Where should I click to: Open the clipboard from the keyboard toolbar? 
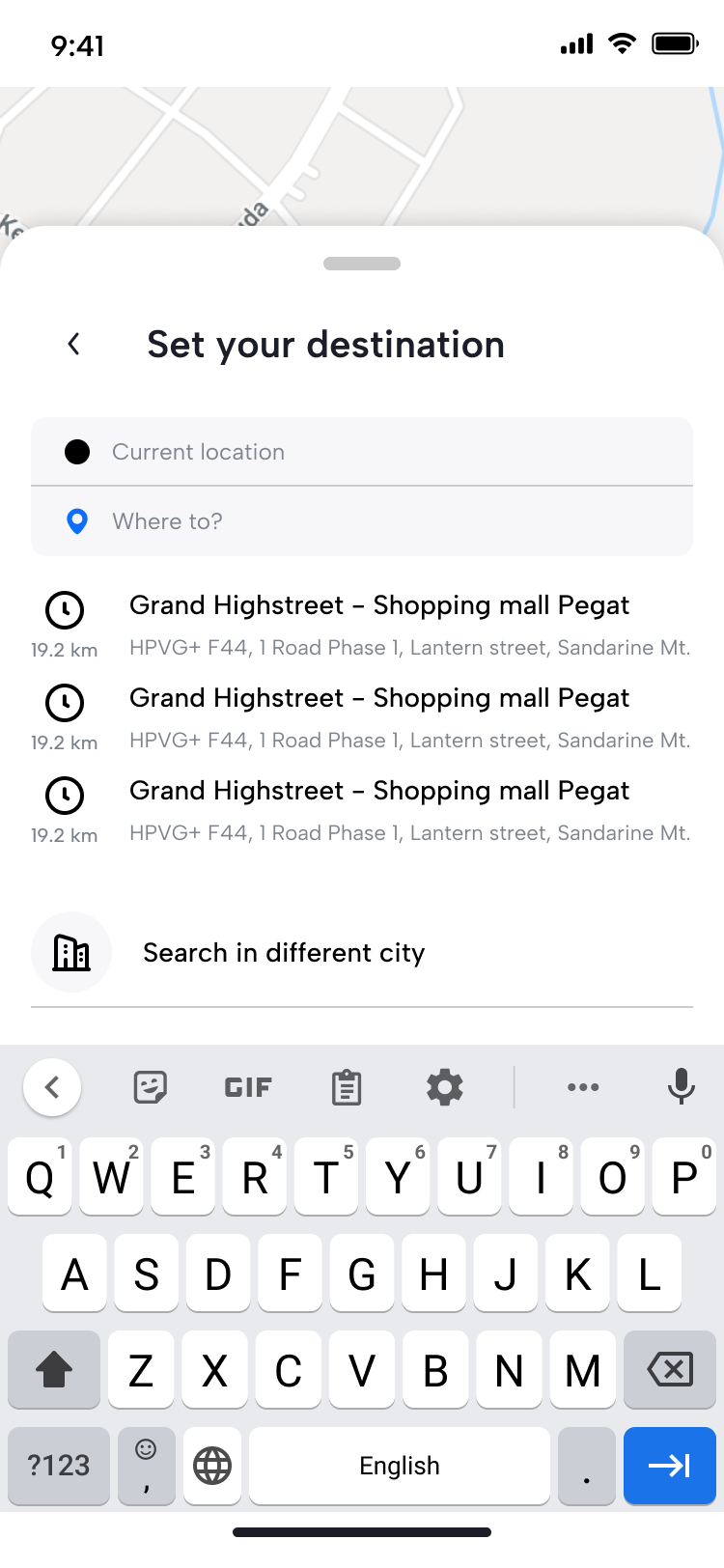point(346,1087)
